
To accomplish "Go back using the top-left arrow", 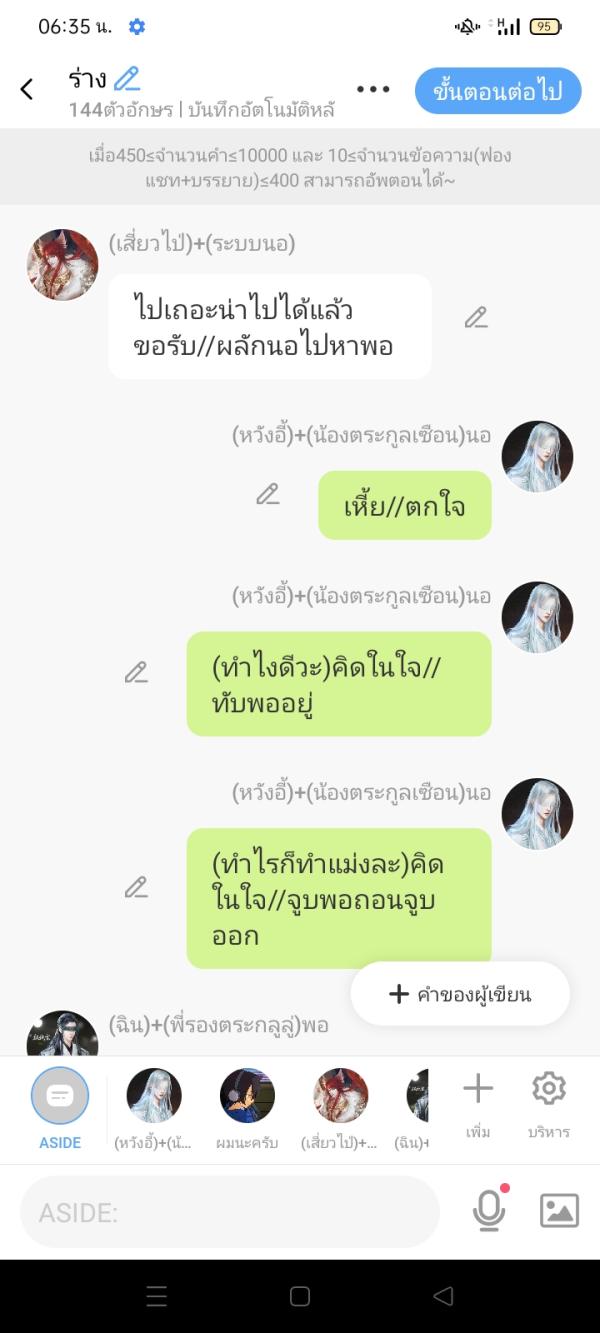I will (x=27, y=89).
